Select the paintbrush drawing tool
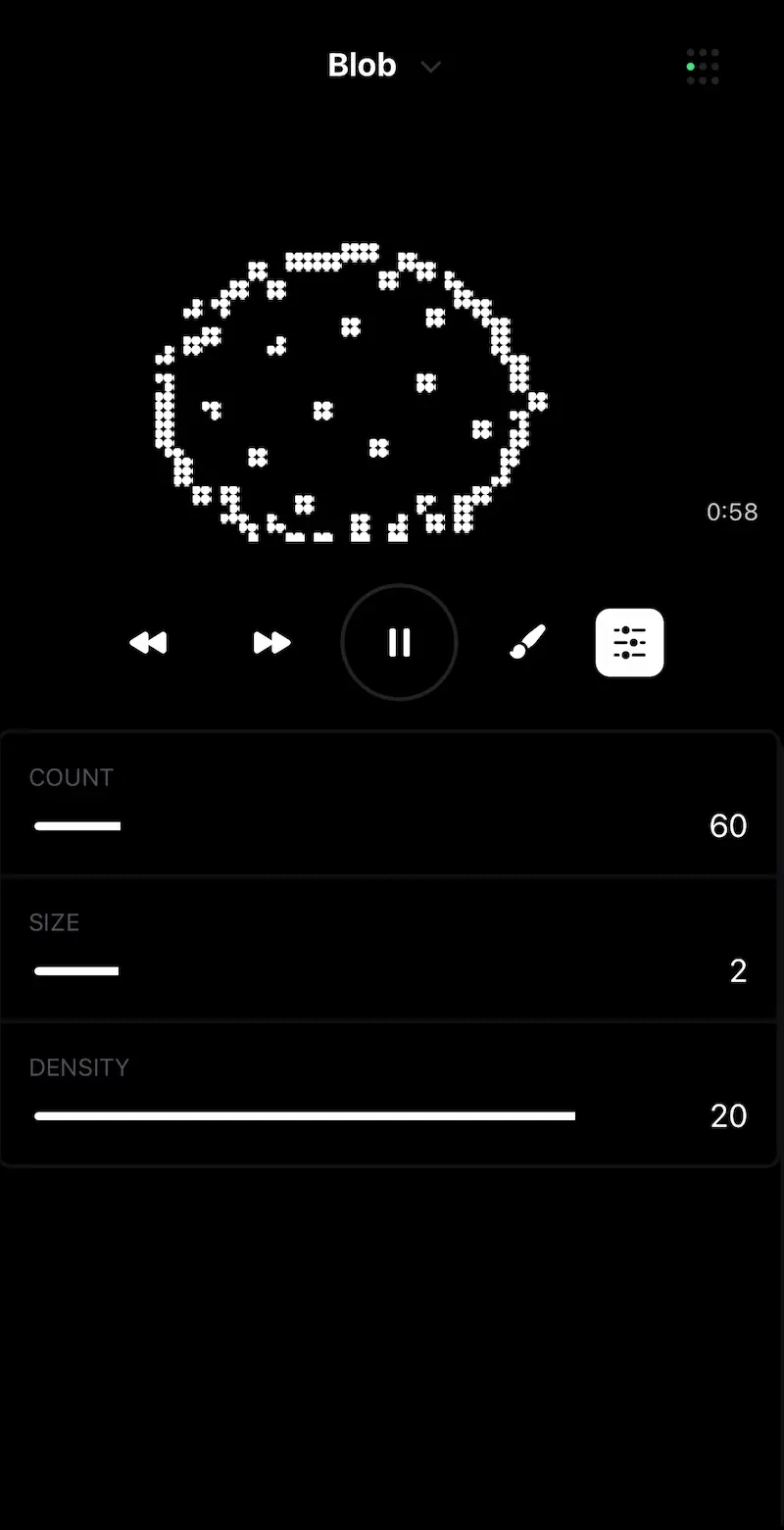 point(527,642)
